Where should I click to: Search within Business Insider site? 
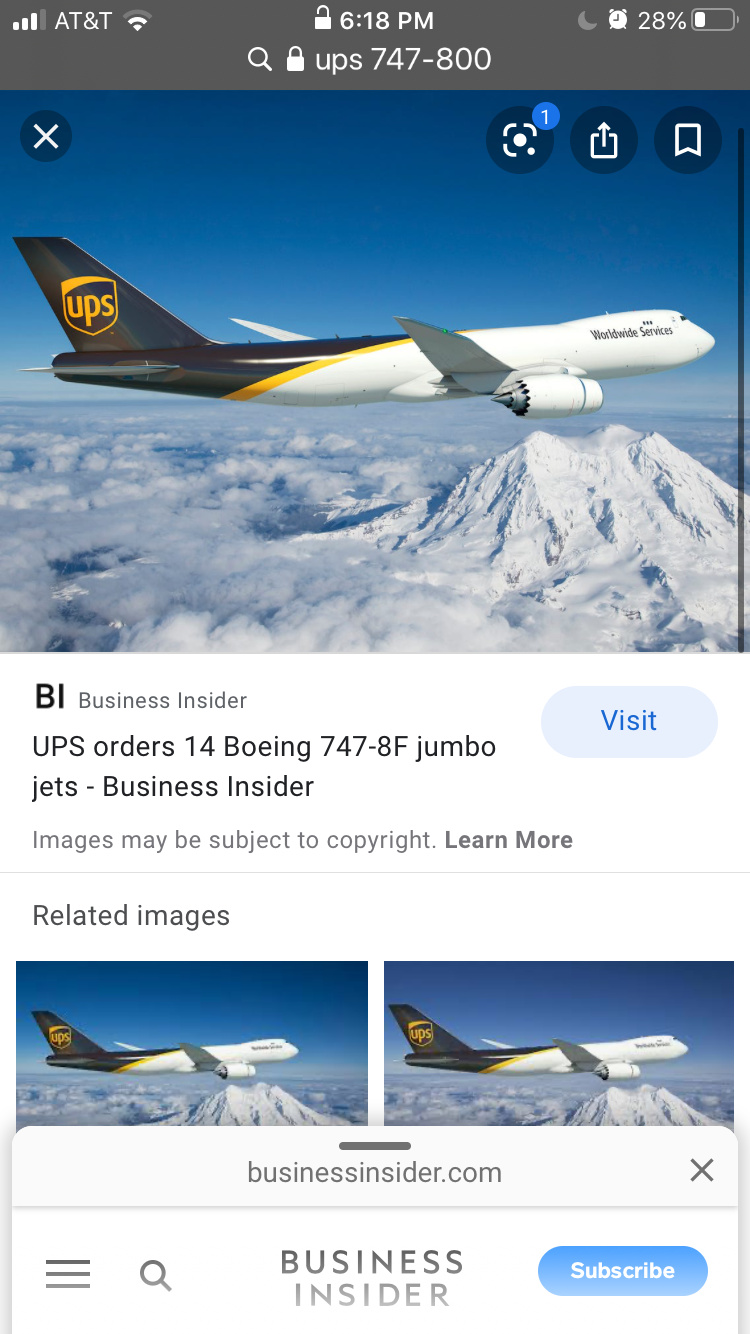[x=155, y=1275]
